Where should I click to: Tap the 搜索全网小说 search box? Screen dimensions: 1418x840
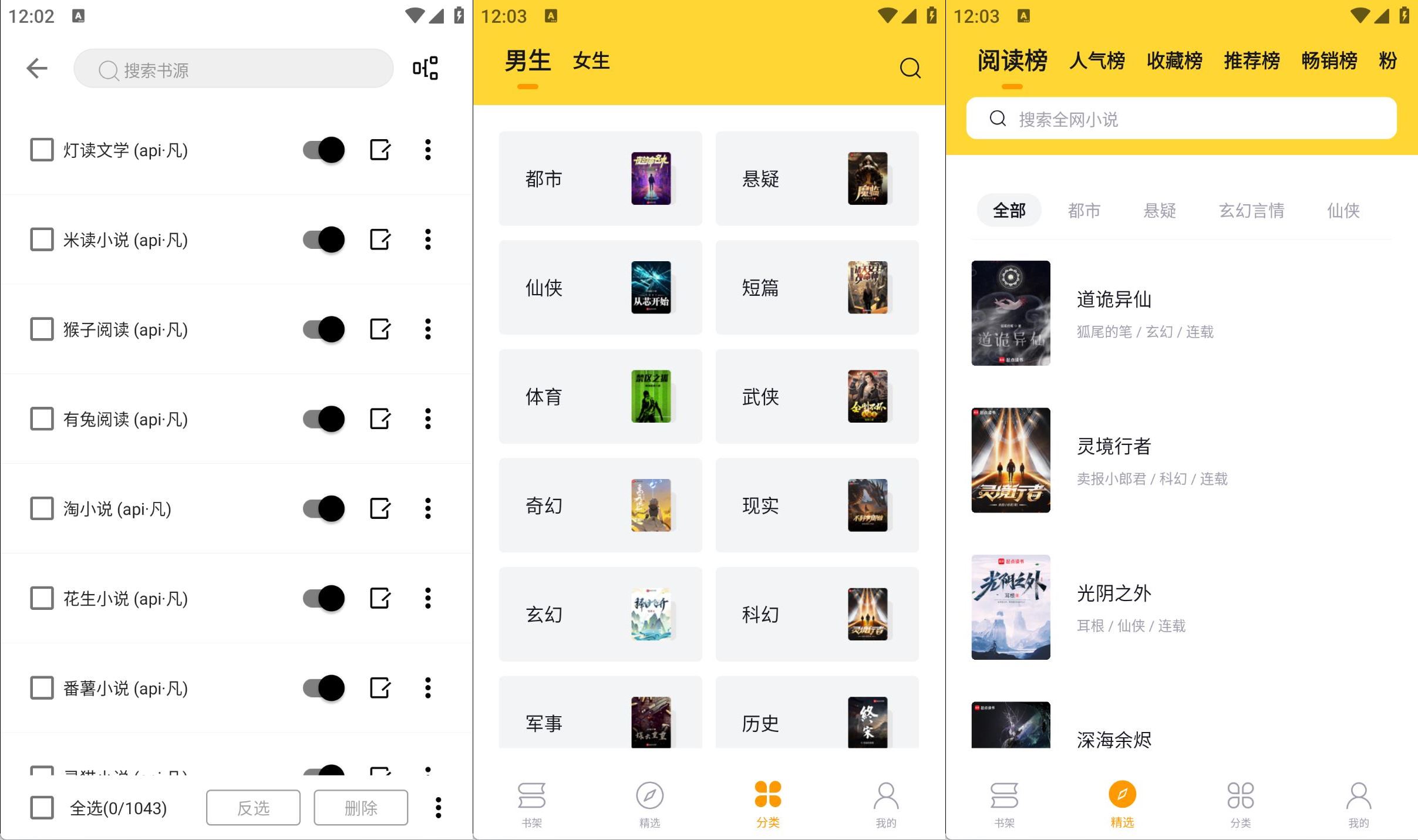click(1181, 119)
